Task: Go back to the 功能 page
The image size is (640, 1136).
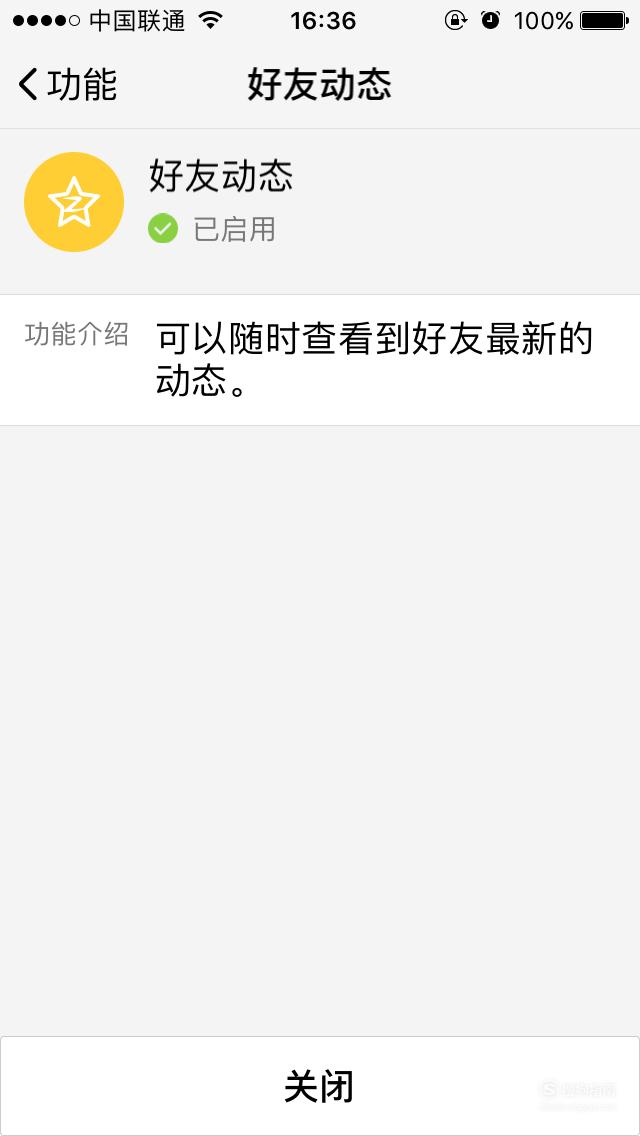Action: click(67, 84)
